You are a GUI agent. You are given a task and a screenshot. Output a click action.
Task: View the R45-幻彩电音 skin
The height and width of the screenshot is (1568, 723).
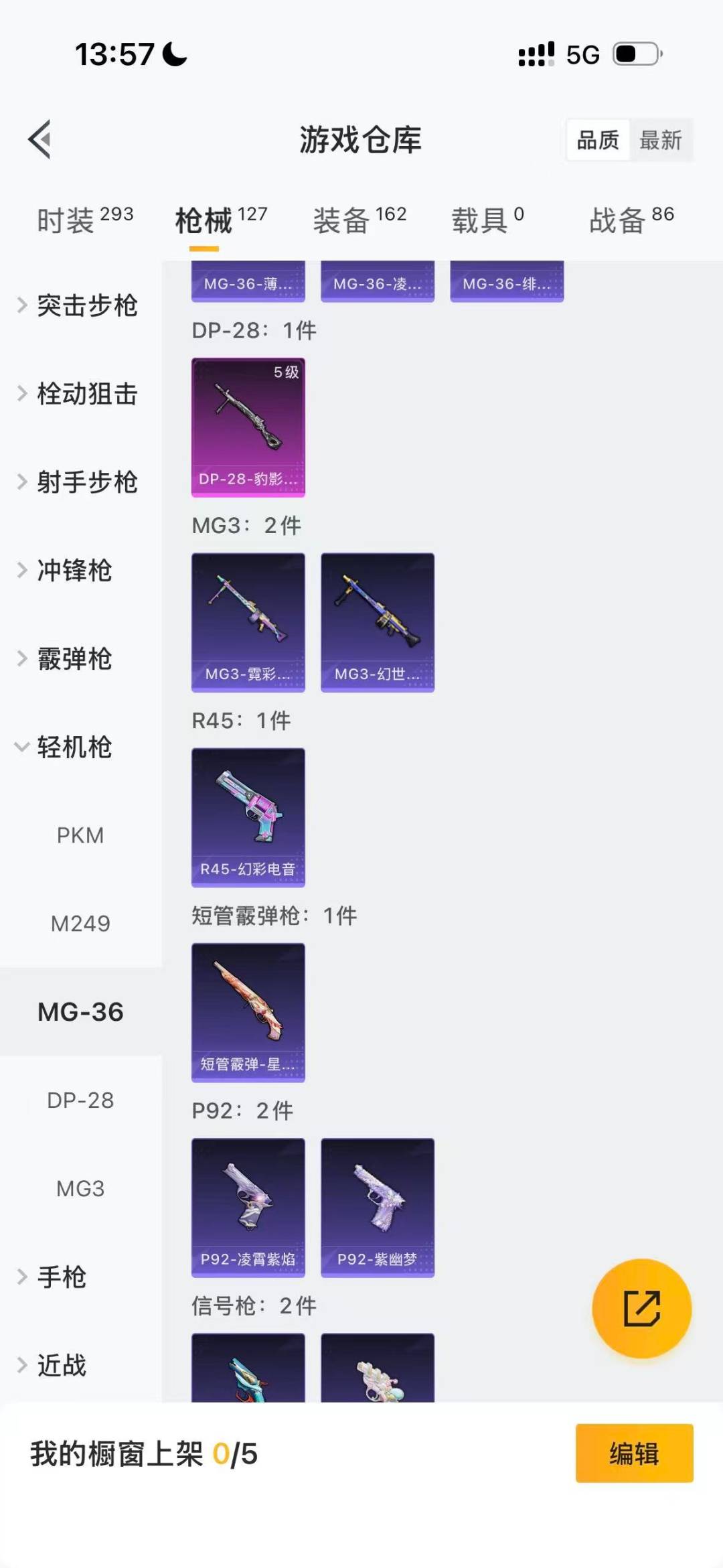click(x=248, y=817)
